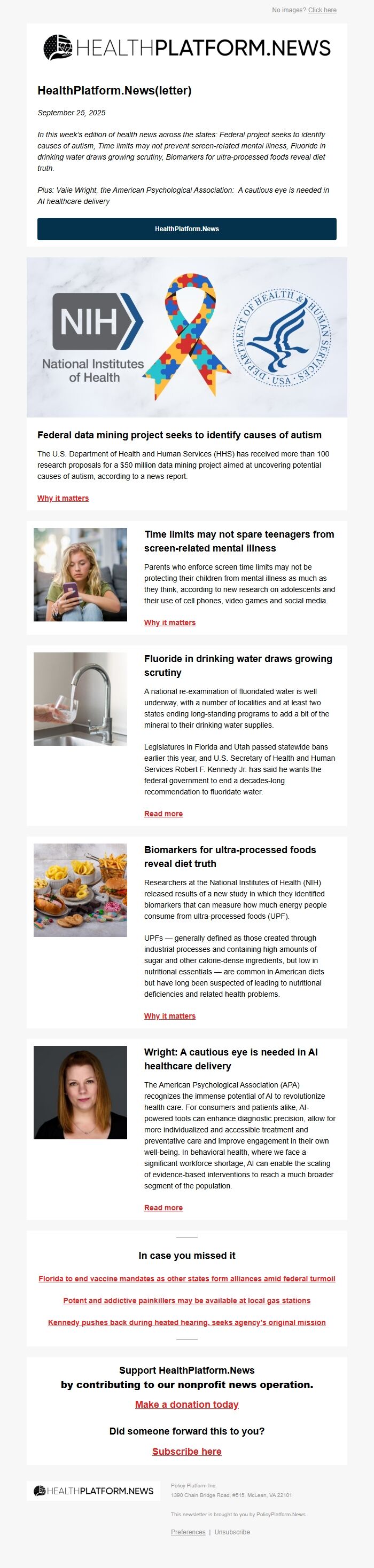
Task: Open the Kennedy heated hearing story link
Action: click(x=187, y=1322)
